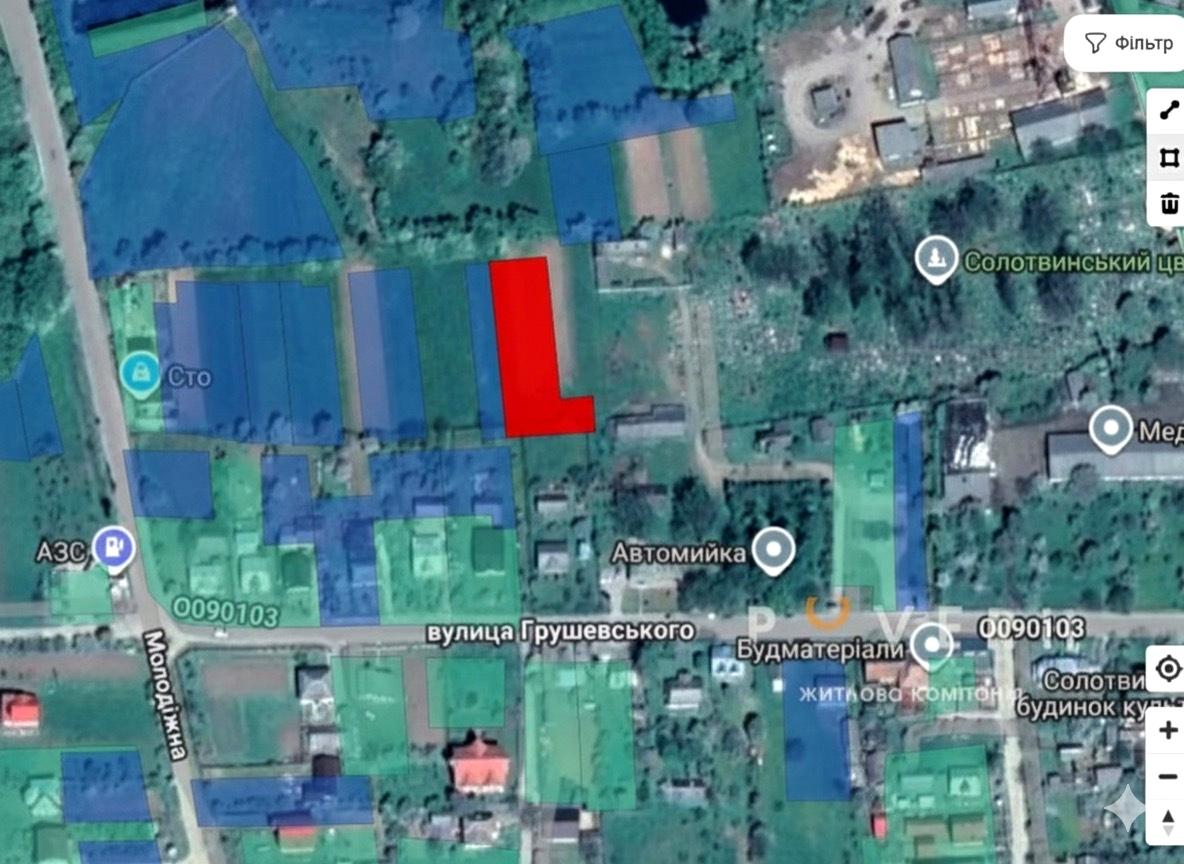1184x864 pixels.
Task: Reset map orientation with compass arrow
Action: coord(1167,823)
